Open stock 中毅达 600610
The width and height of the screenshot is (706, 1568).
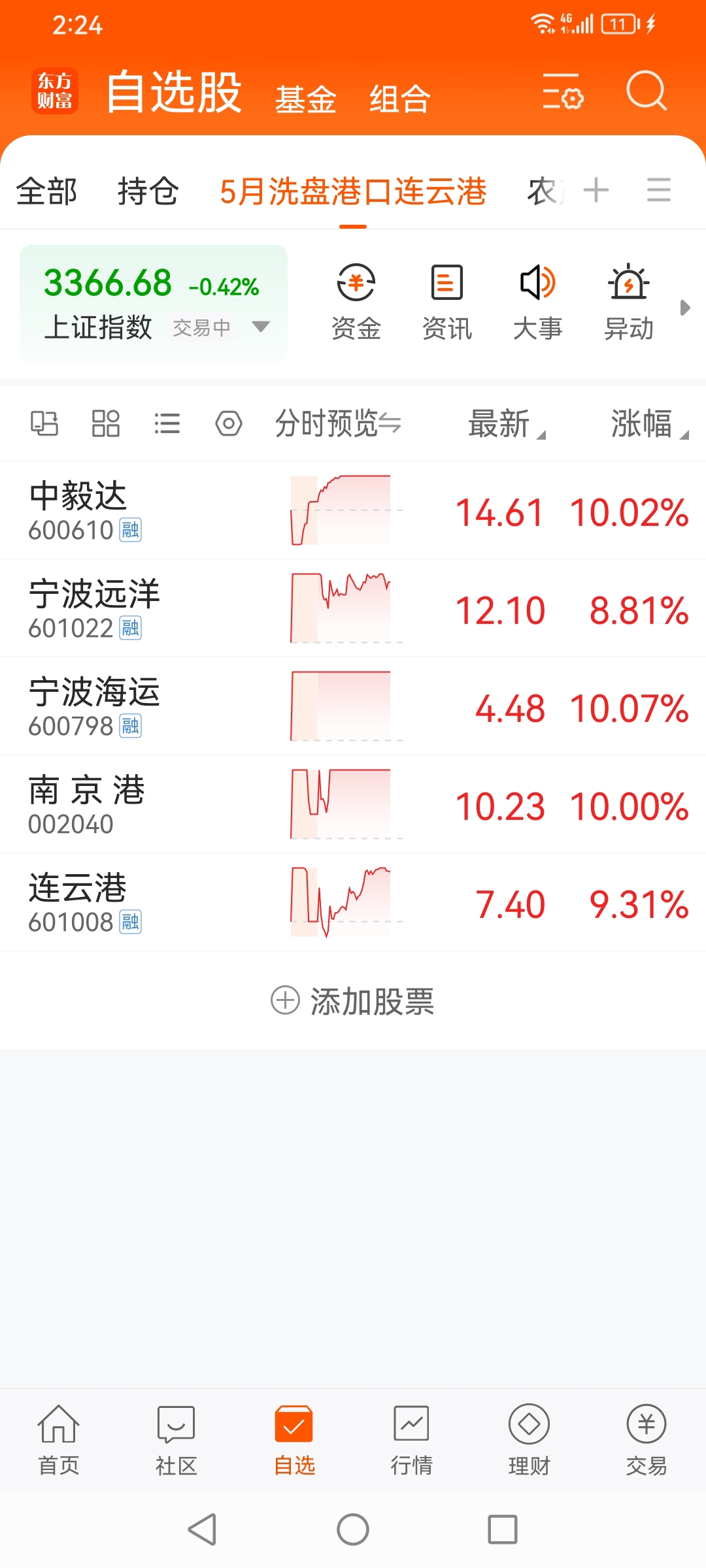[353, 510]
